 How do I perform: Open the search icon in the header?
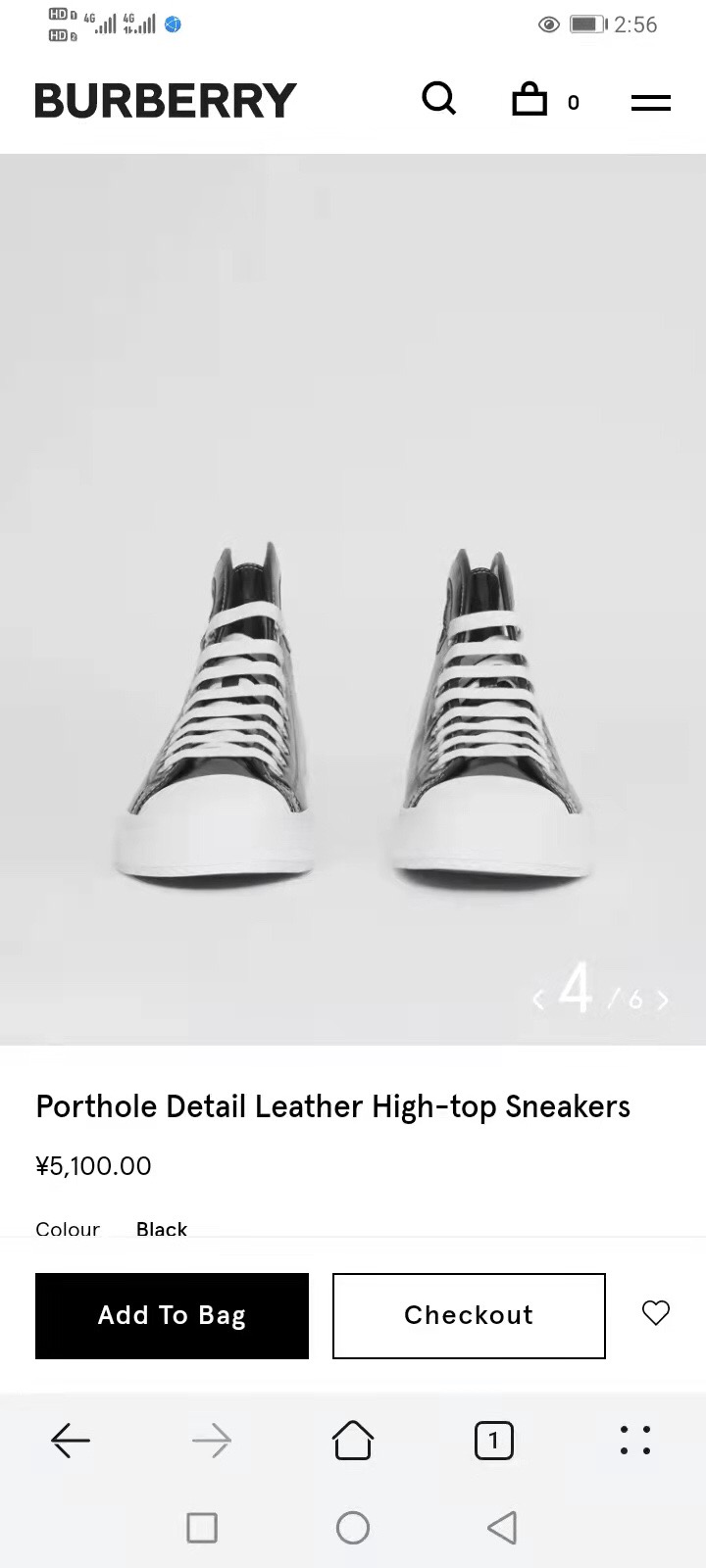pyautogui.click(x=438, y=99)
